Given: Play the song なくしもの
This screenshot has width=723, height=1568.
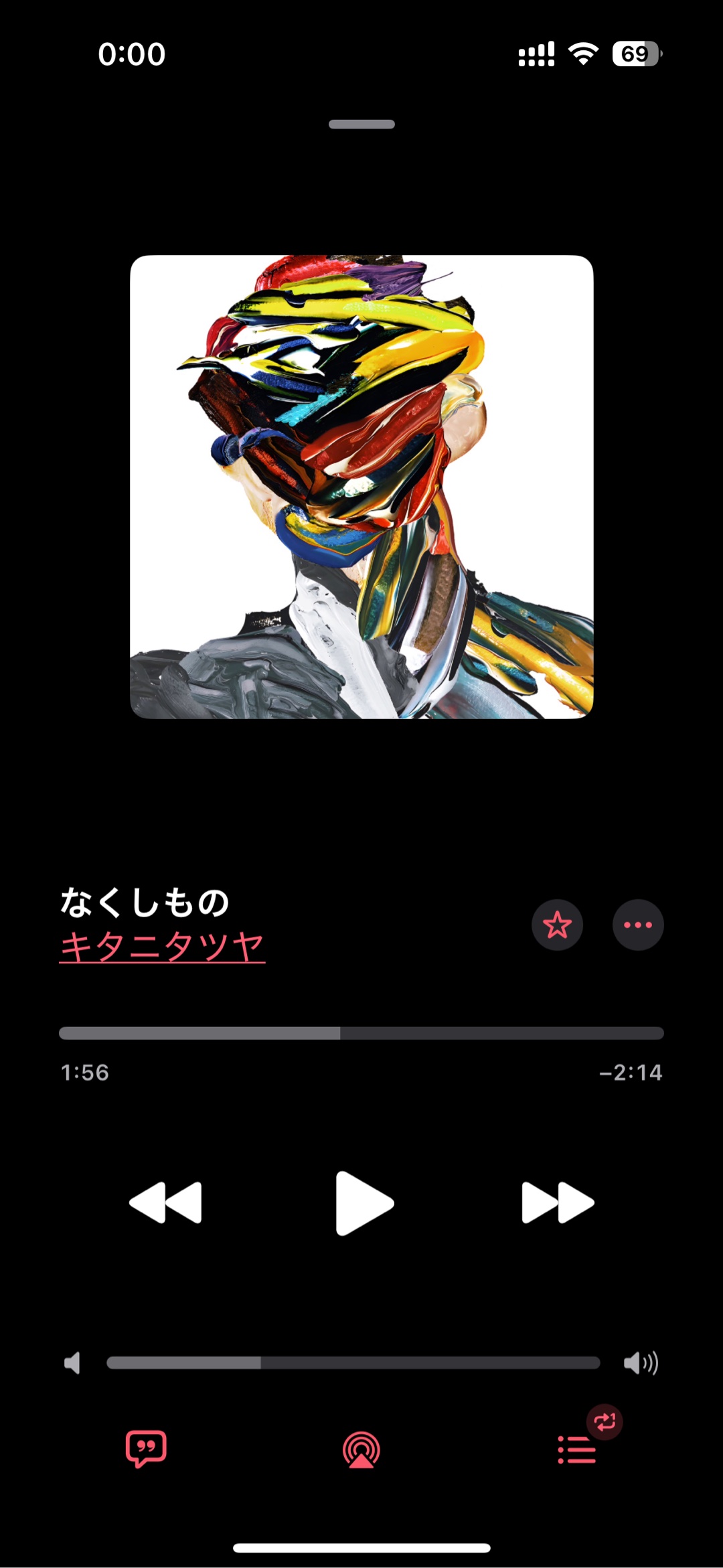Looking at the screenshot, I should [x=364, y=1202].
